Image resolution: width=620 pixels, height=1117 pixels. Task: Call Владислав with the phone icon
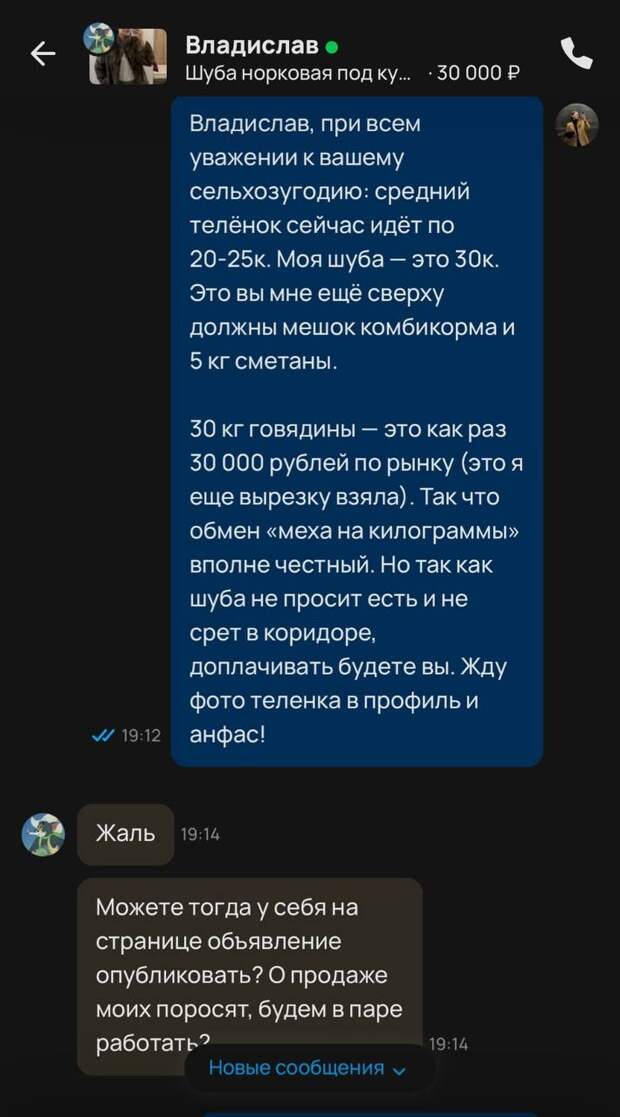coord(576,53)
